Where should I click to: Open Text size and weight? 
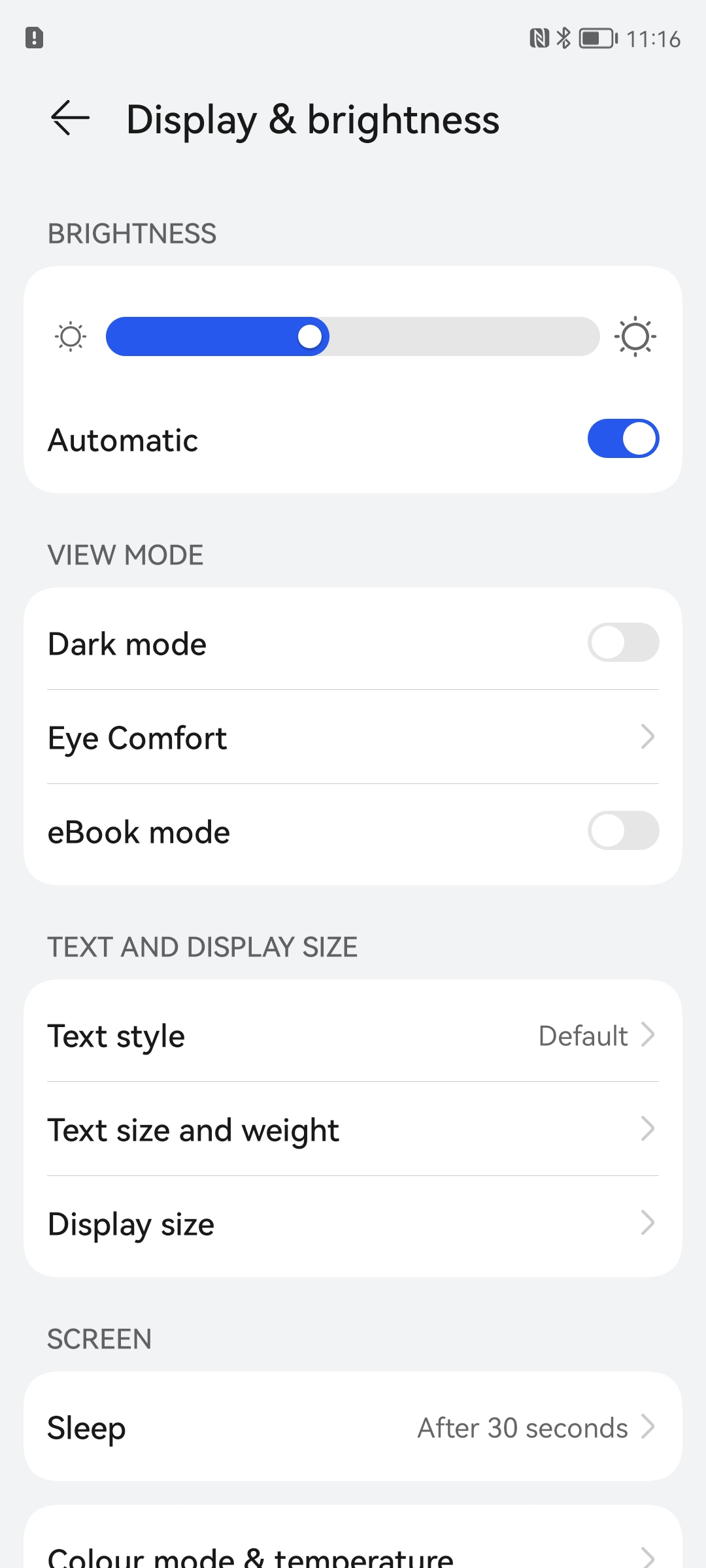353,1130
